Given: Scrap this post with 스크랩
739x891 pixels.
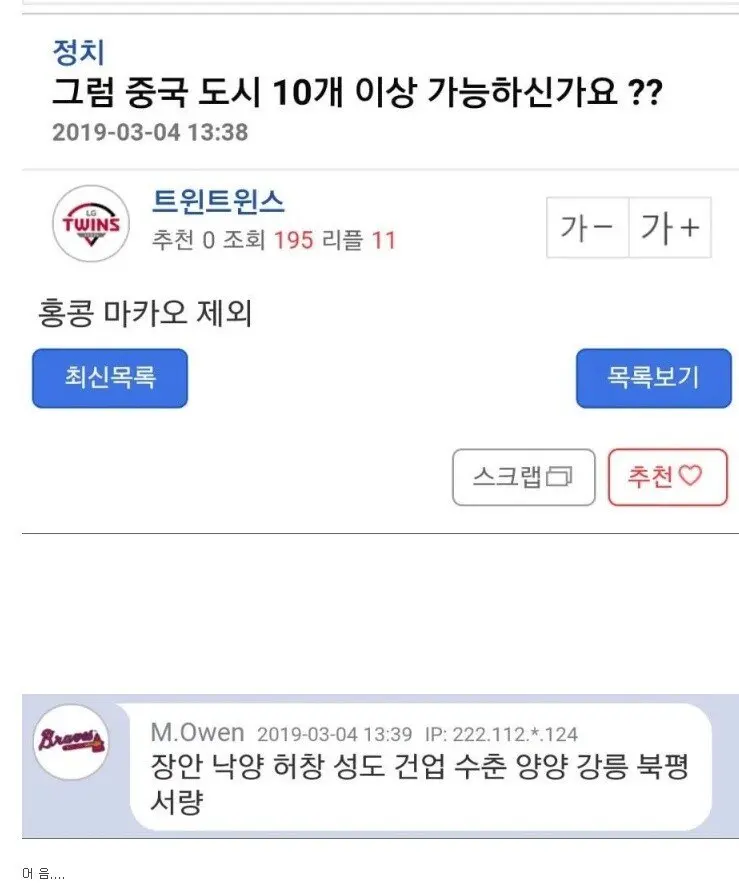Looking at the screenshot, I should [x=523, y=477].
